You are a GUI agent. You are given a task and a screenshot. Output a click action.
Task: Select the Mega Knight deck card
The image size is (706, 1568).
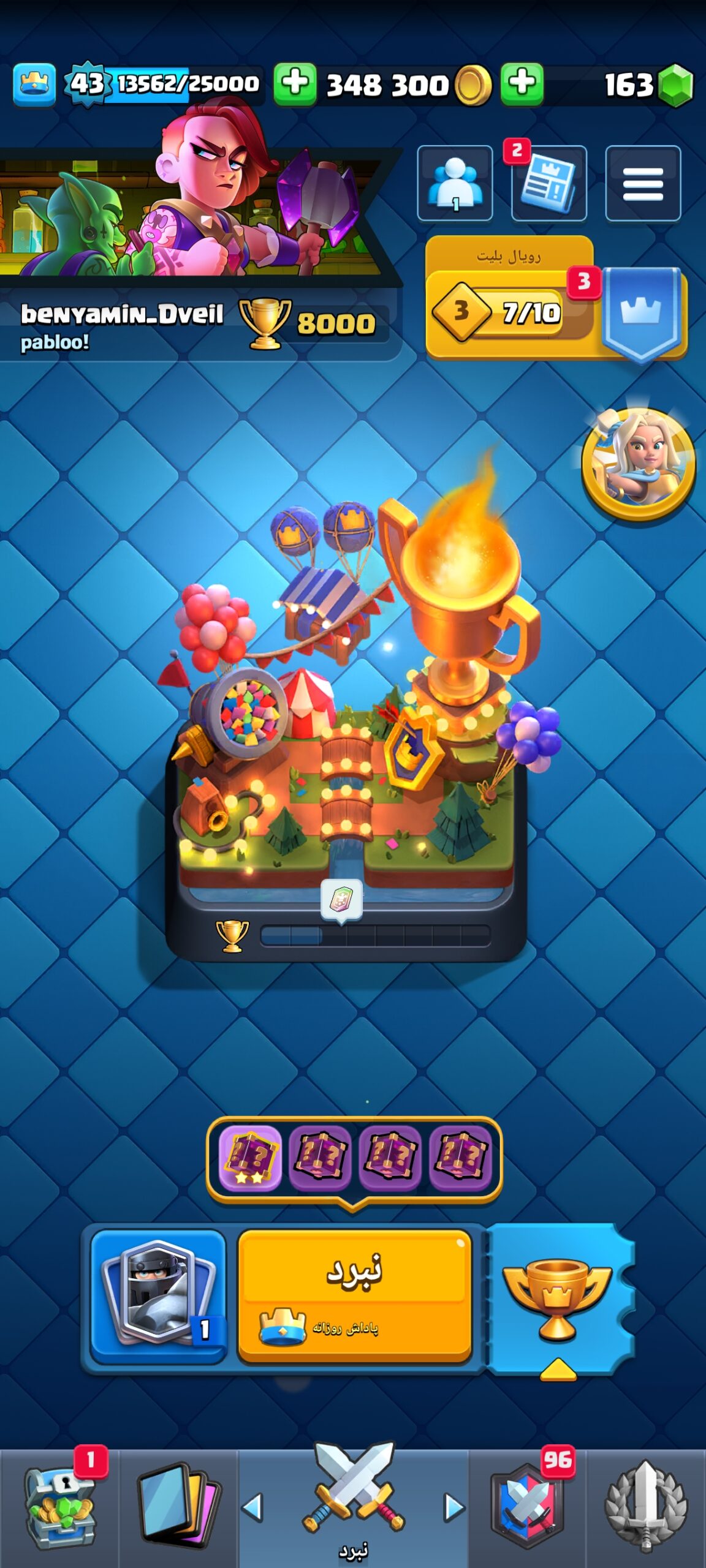(158, 1295)
